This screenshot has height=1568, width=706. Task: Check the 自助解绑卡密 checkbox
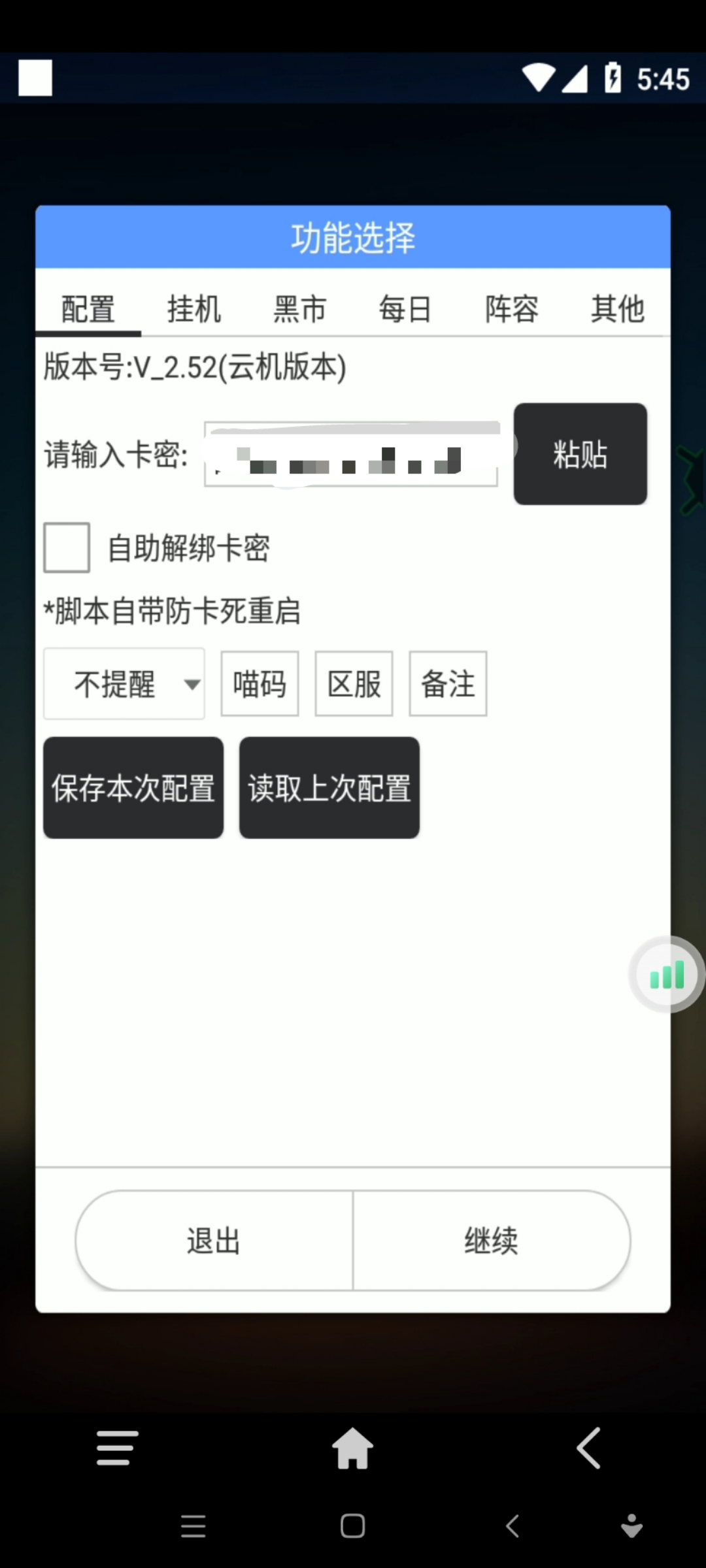tap(67, 547)
